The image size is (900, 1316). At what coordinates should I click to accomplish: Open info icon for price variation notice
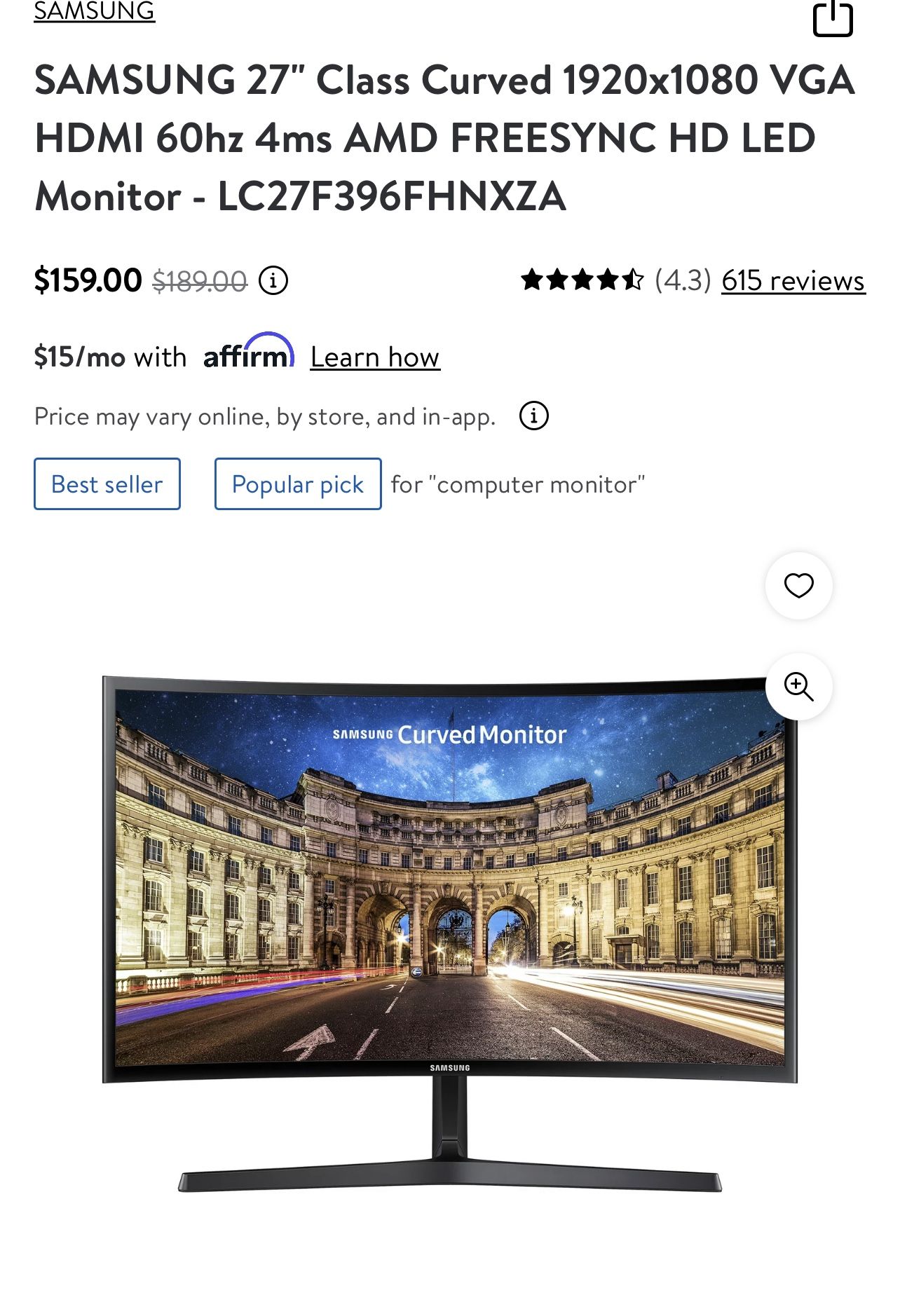(533, 416)
